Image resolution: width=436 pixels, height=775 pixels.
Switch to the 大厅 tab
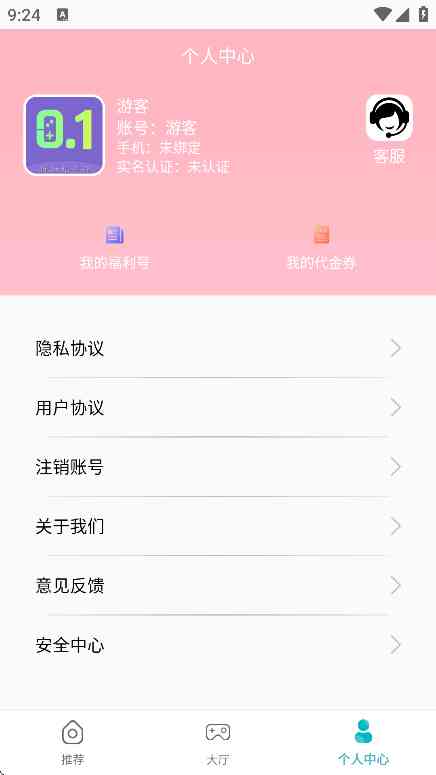218,742
